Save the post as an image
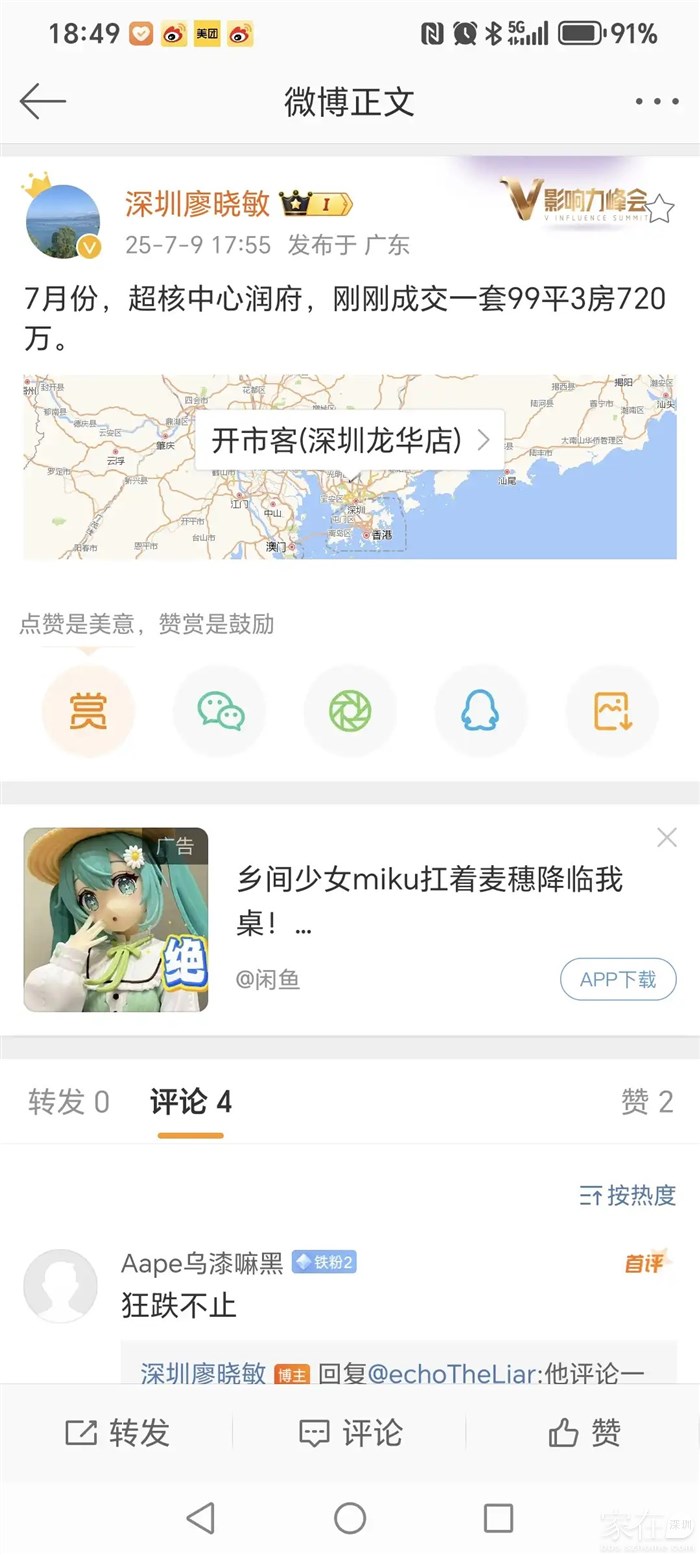Viewport: 700px width, 1555px height. point(612,711)
